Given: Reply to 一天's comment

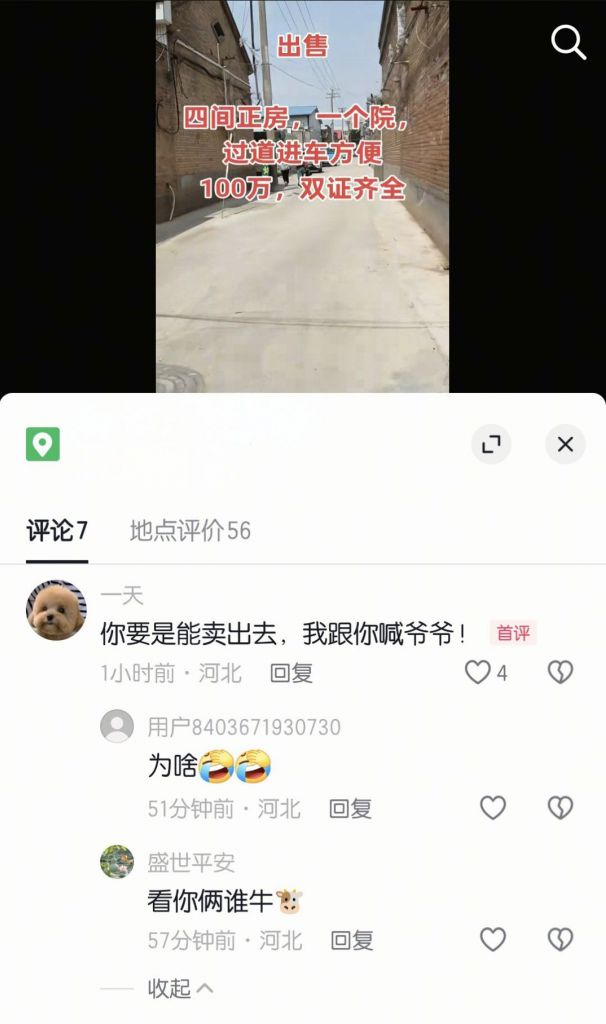Looking at the screenshot, I should pos(291,673).
